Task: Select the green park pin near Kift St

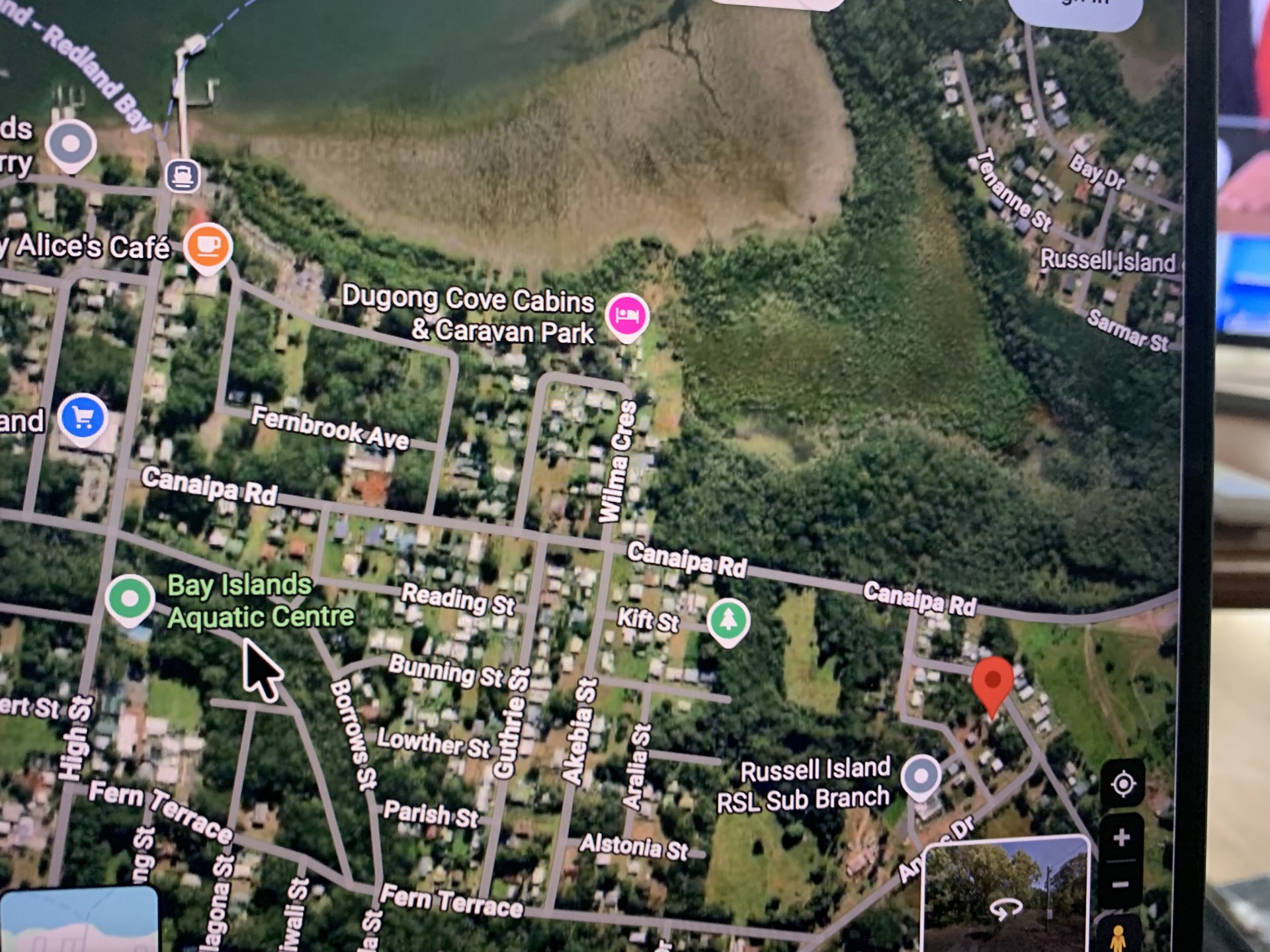Action: tap(728, 620)
